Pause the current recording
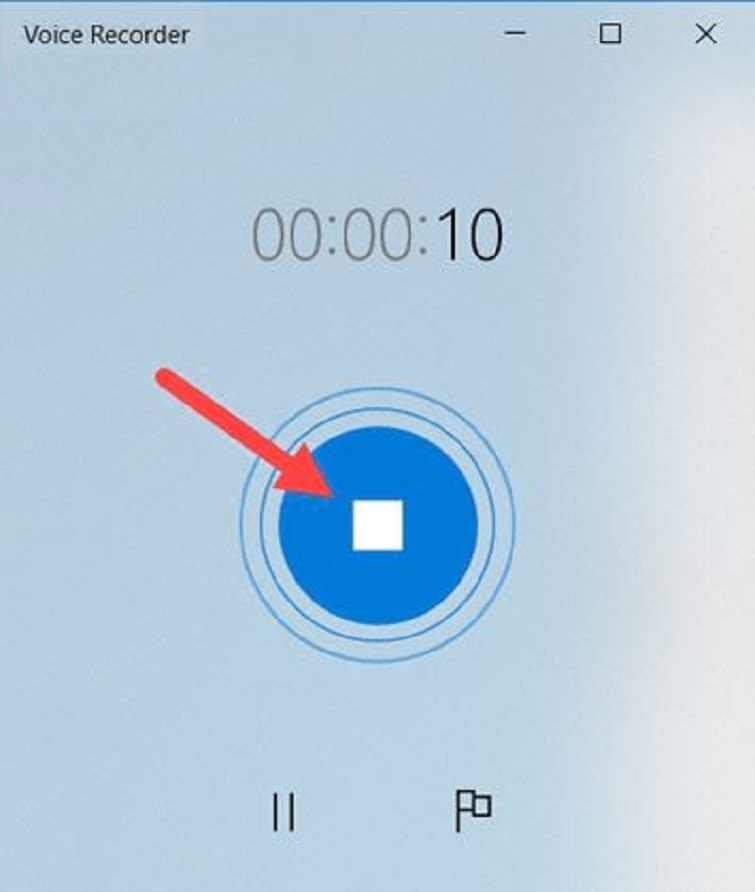The width and height of the screenshot is (755, 892). click(x=284, y=812)
